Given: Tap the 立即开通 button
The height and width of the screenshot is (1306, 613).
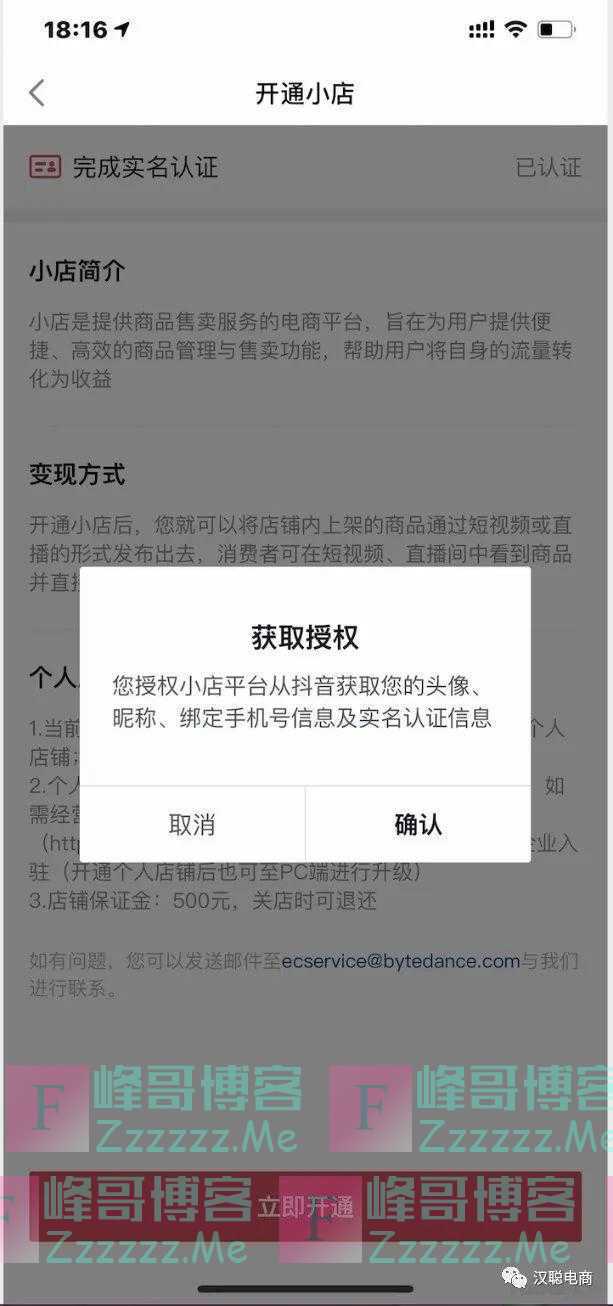Looking at the screenshot, I should tap(305, 1206).
